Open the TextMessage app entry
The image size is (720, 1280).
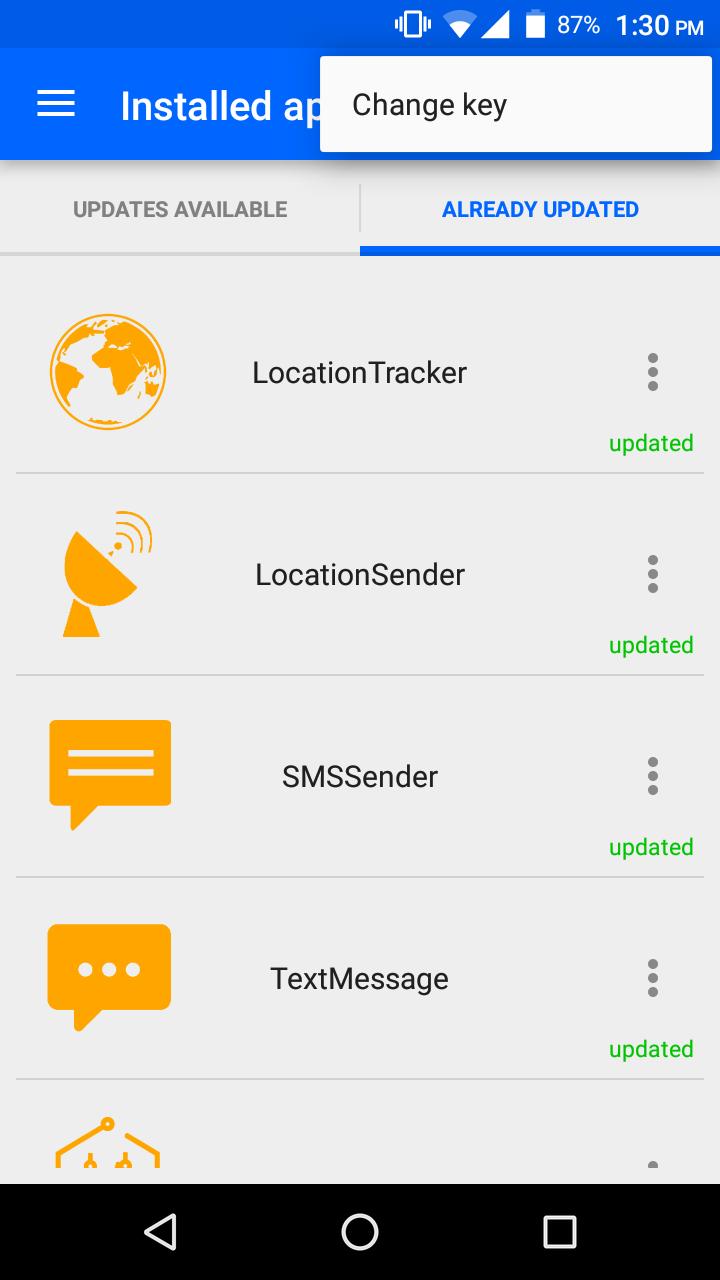click(x=359, y=979)
